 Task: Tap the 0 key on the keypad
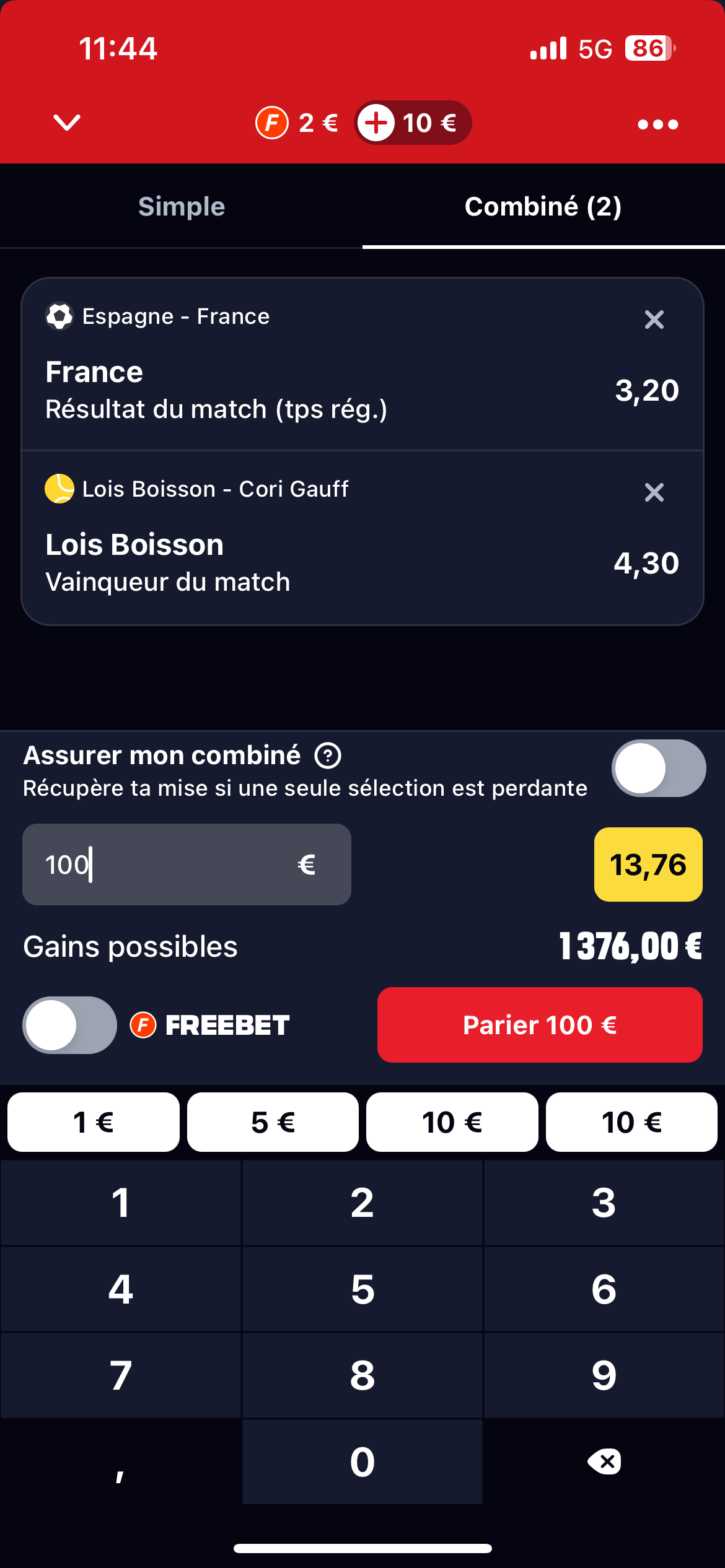[362, 1461]
